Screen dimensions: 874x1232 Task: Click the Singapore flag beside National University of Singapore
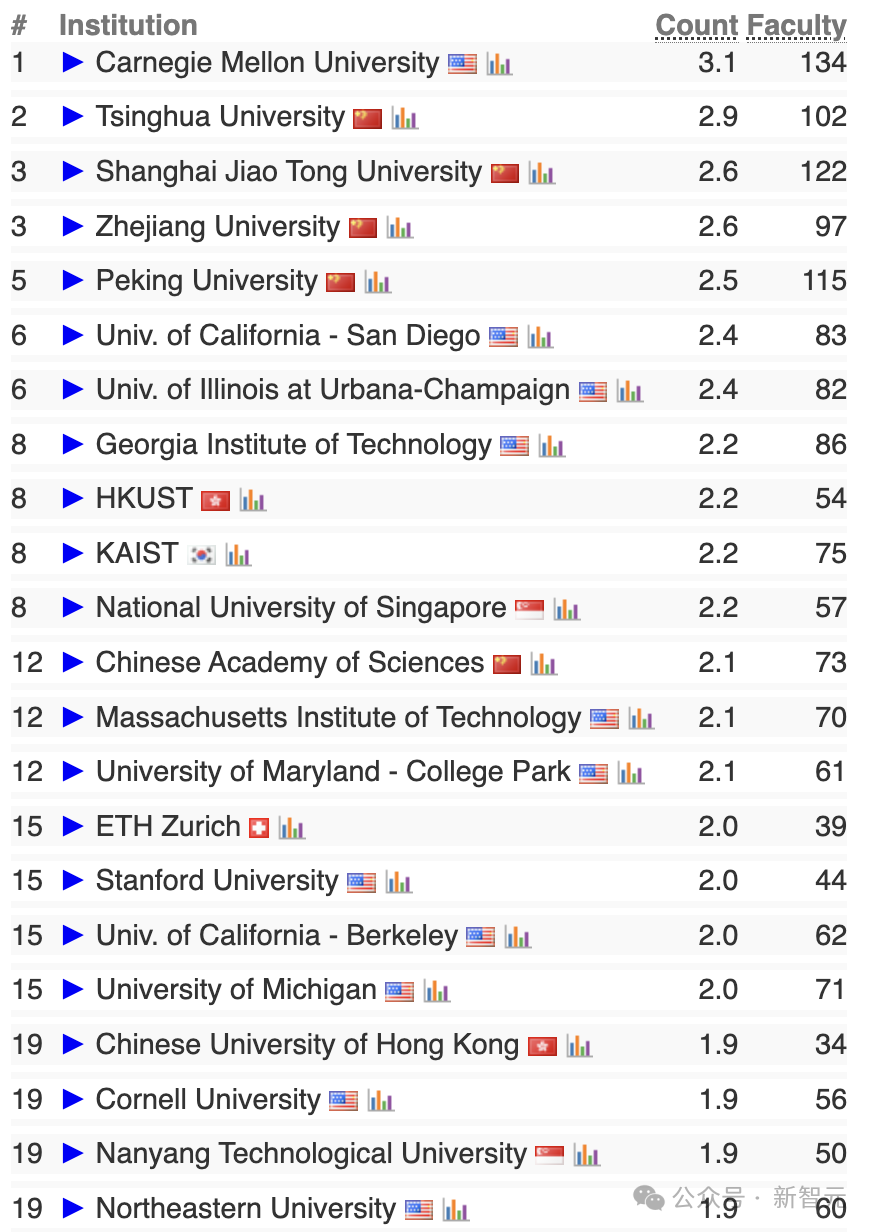tap(528, 608)
